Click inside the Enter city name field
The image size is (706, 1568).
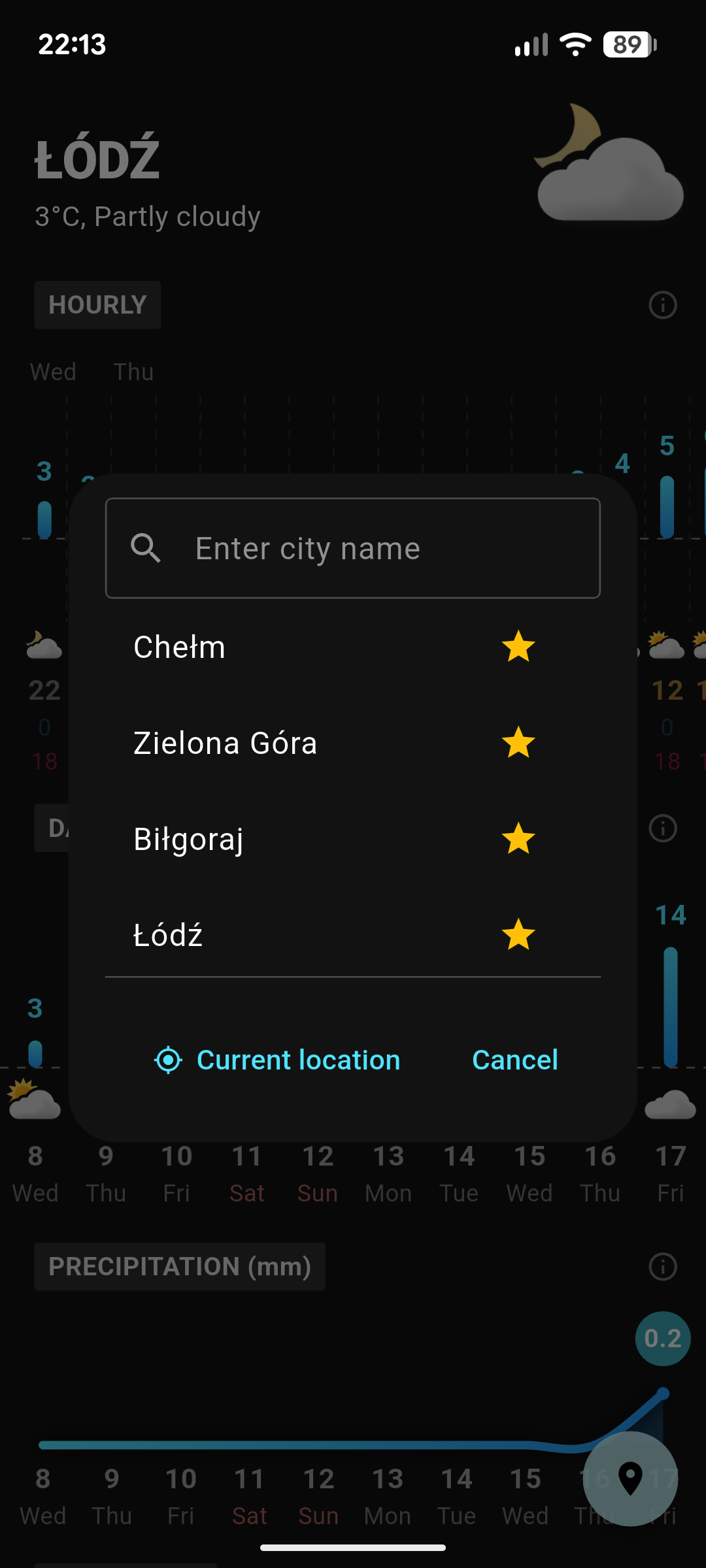point(353,548)
